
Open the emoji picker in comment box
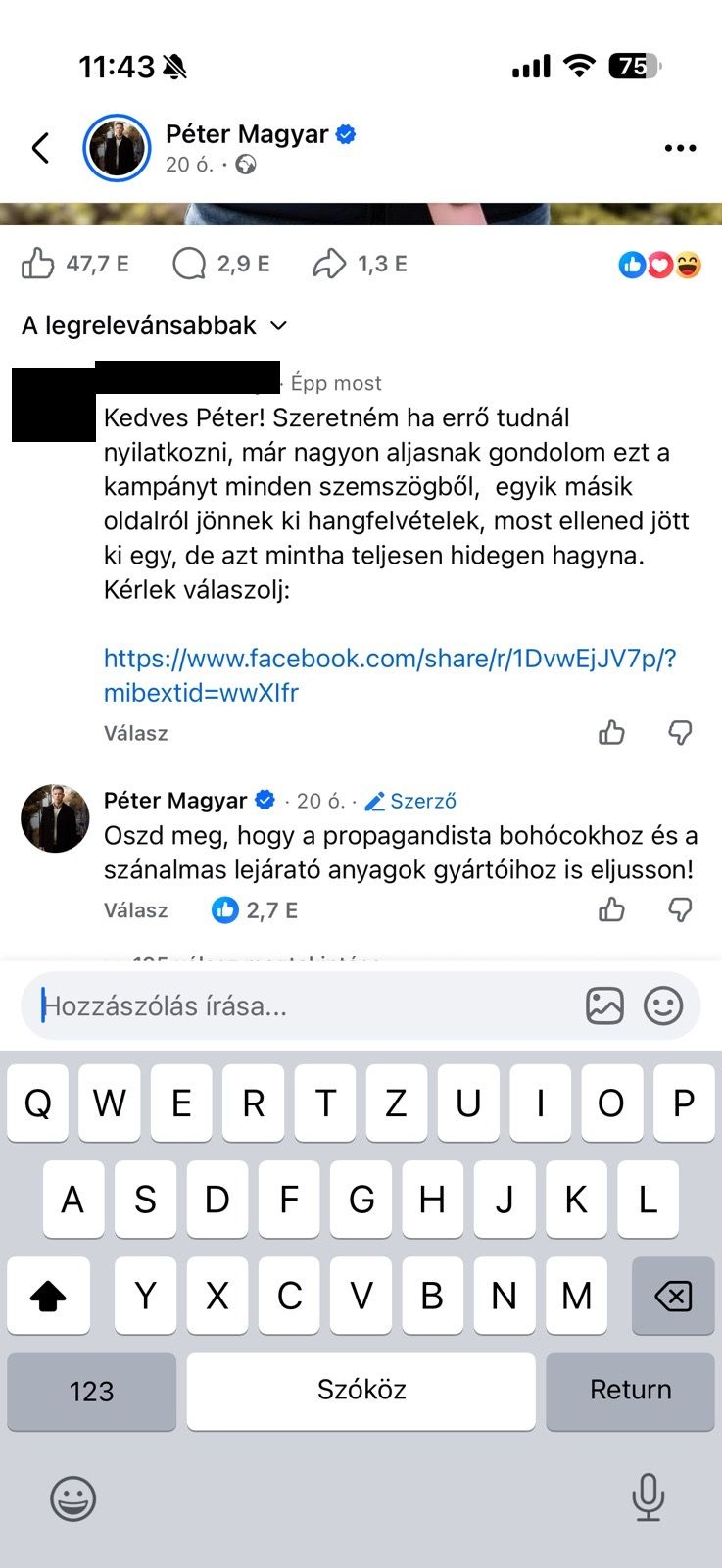(663, 1006)
